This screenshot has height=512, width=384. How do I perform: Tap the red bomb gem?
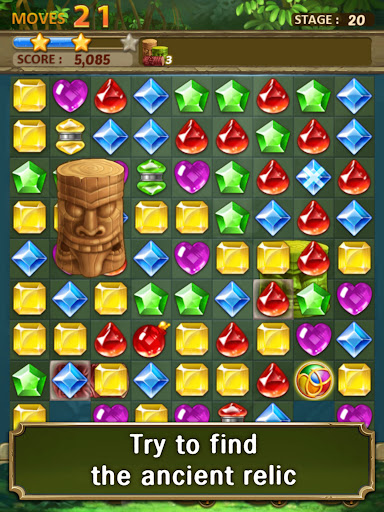151,339
